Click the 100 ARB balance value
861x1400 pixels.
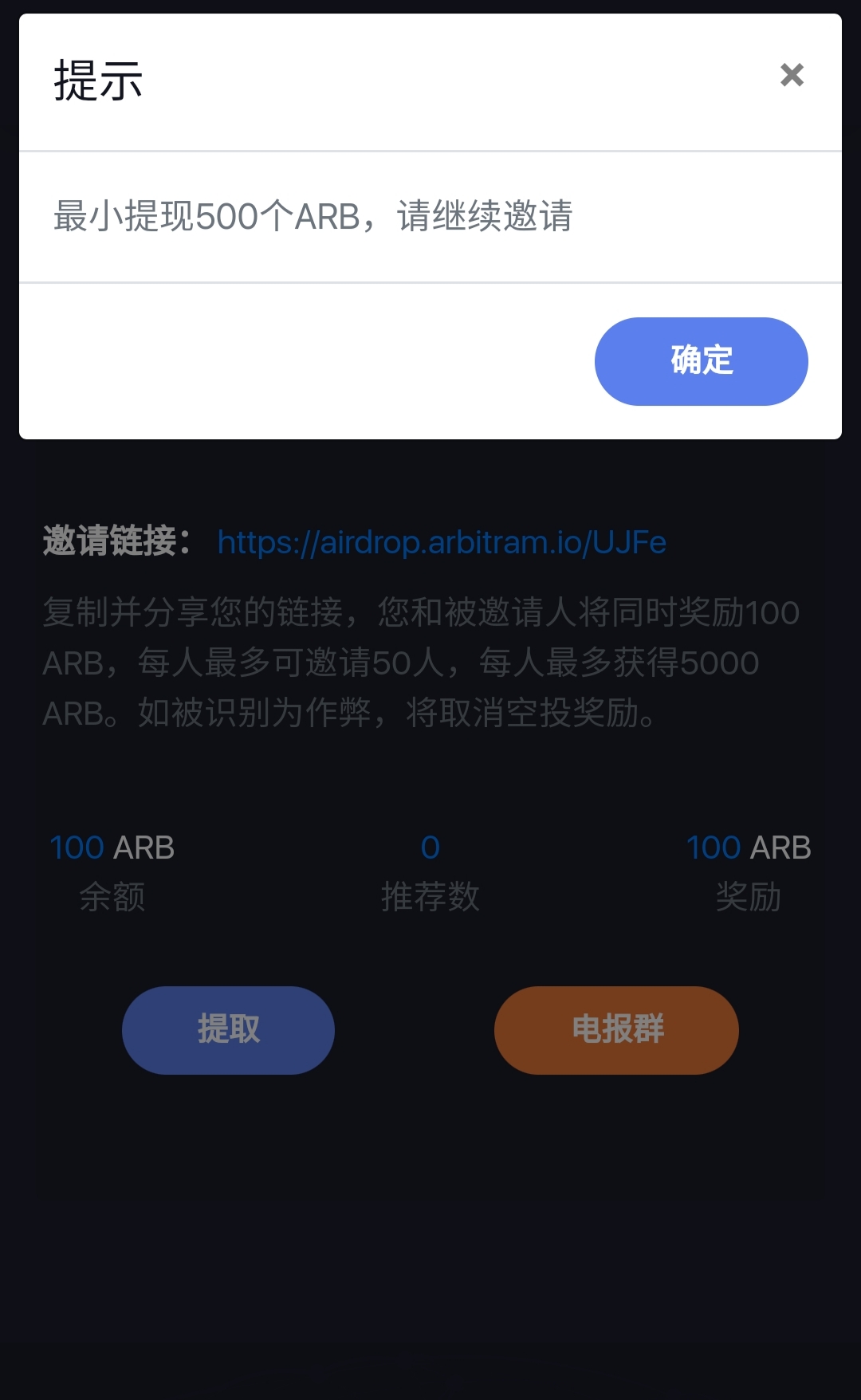point(112,847)
